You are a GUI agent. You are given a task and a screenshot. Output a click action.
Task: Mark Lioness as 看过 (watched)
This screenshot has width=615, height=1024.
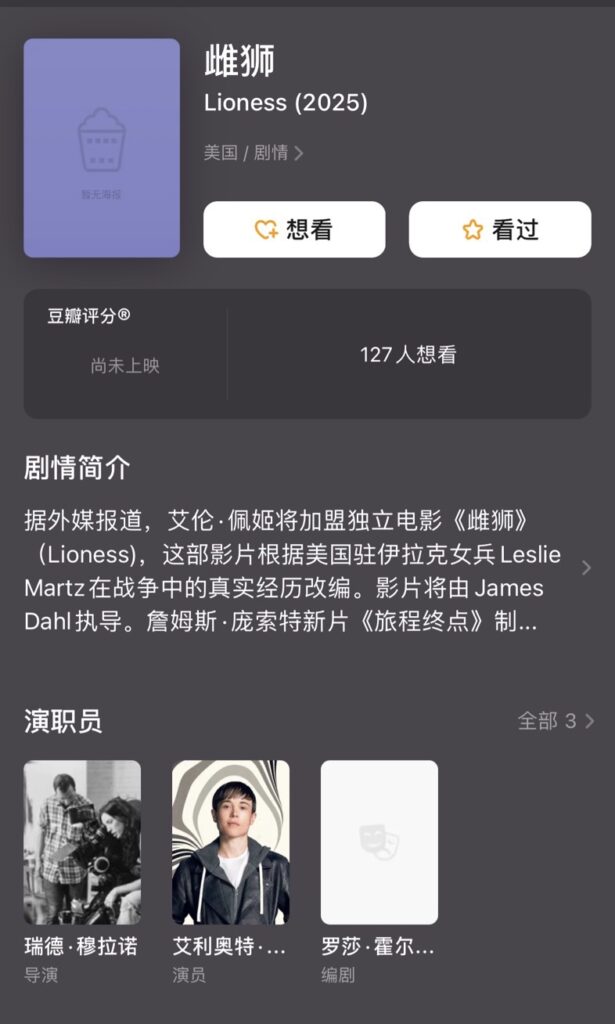[499, 230]
